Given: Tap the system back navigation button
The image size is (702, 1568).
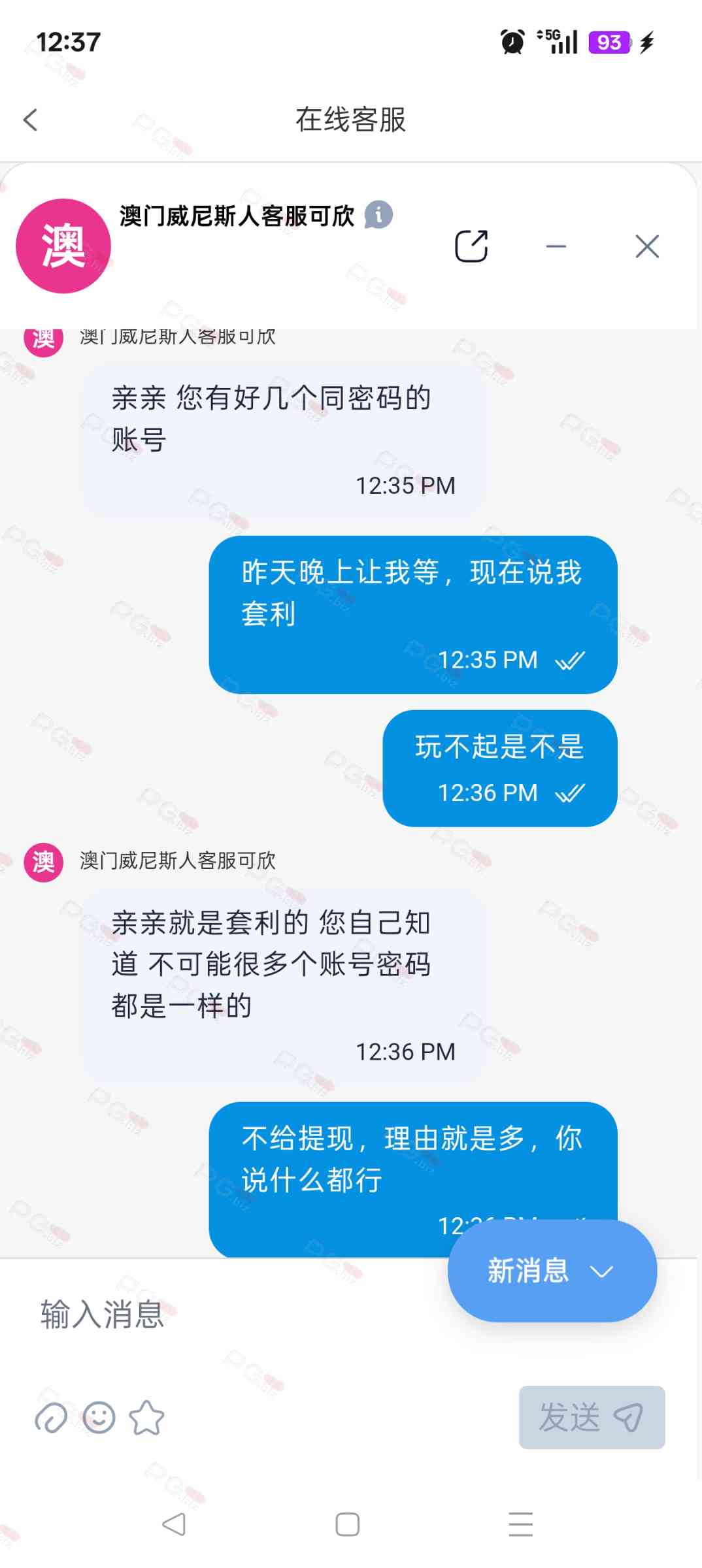Looking at the screenshot, I should [174, 1524].
